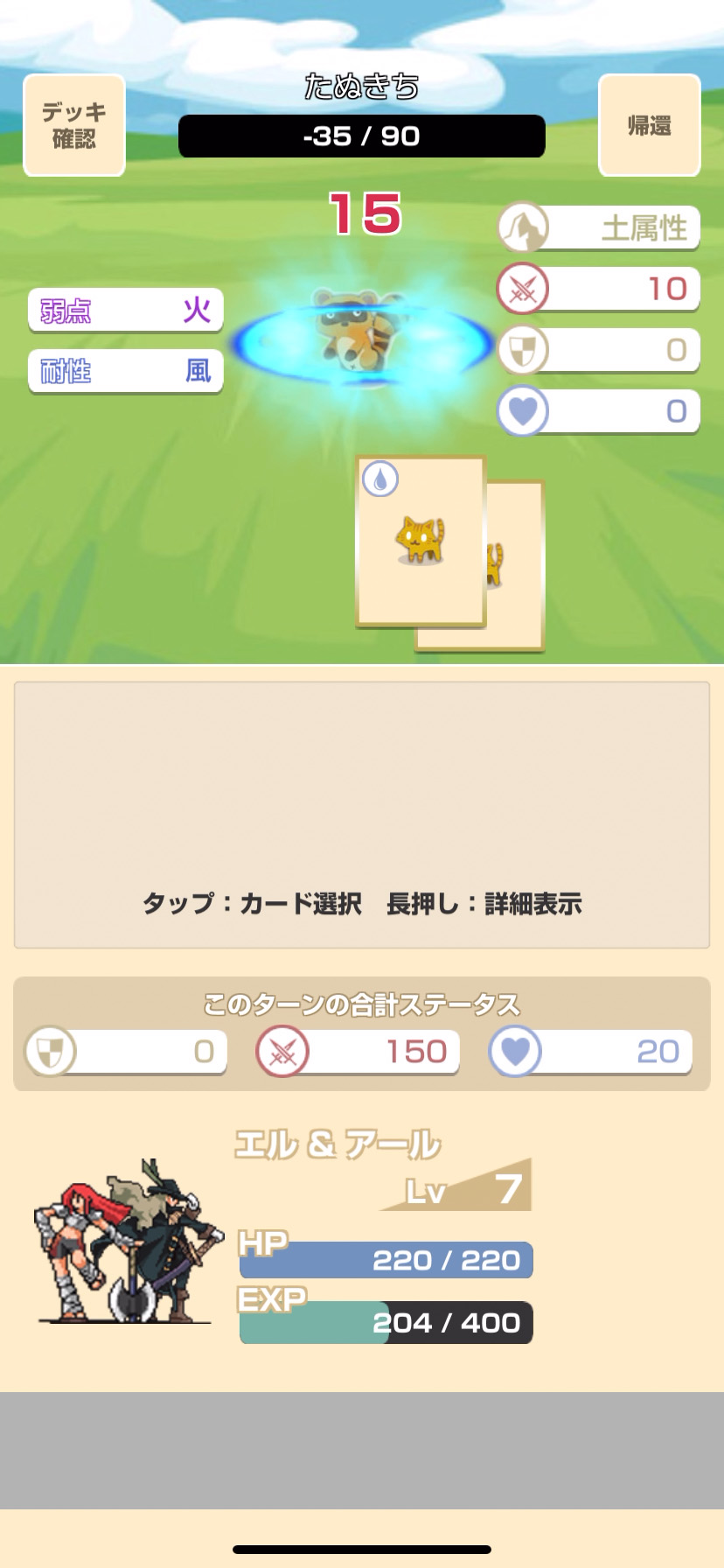
Task: Tap the 帰還 return button
Action: (649, 125)
